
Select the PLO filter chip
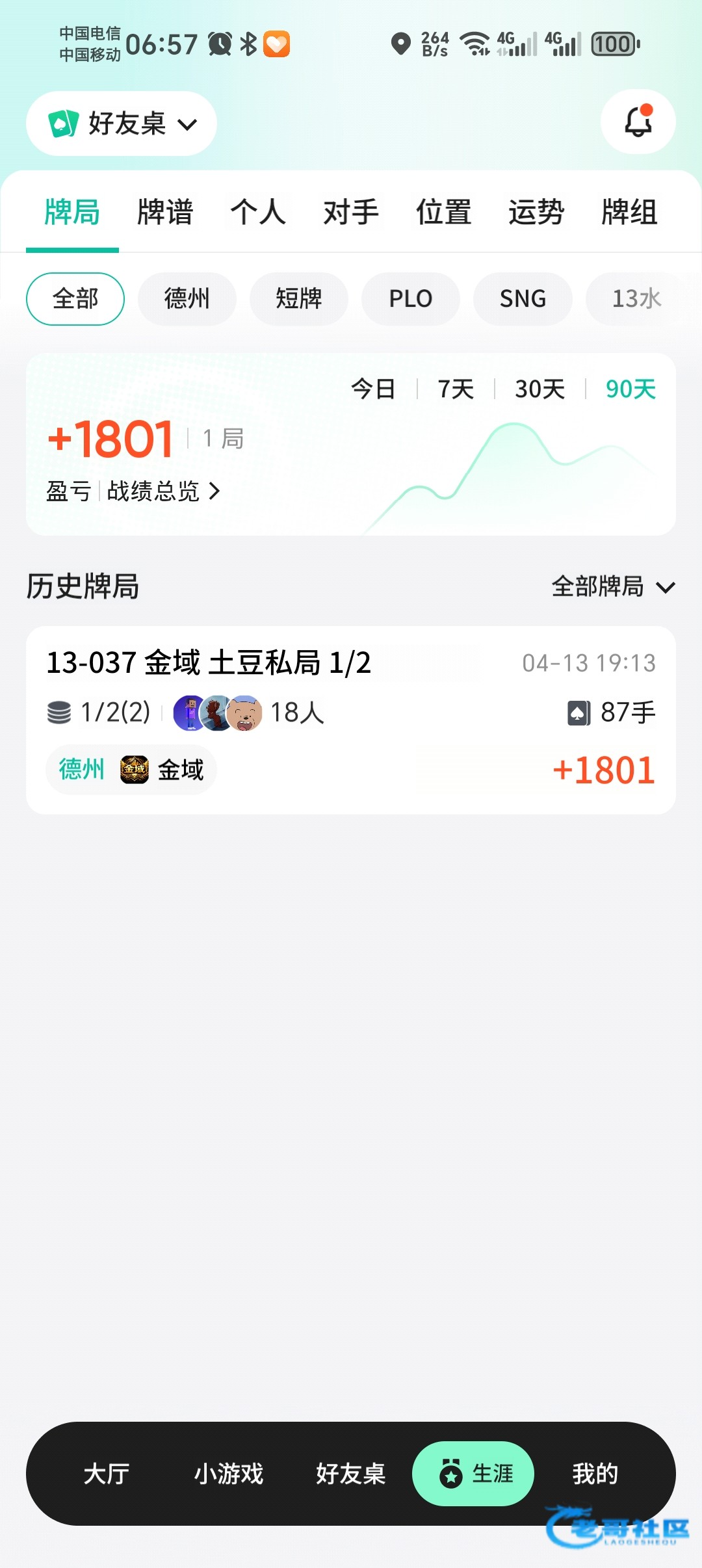point(411,299)
